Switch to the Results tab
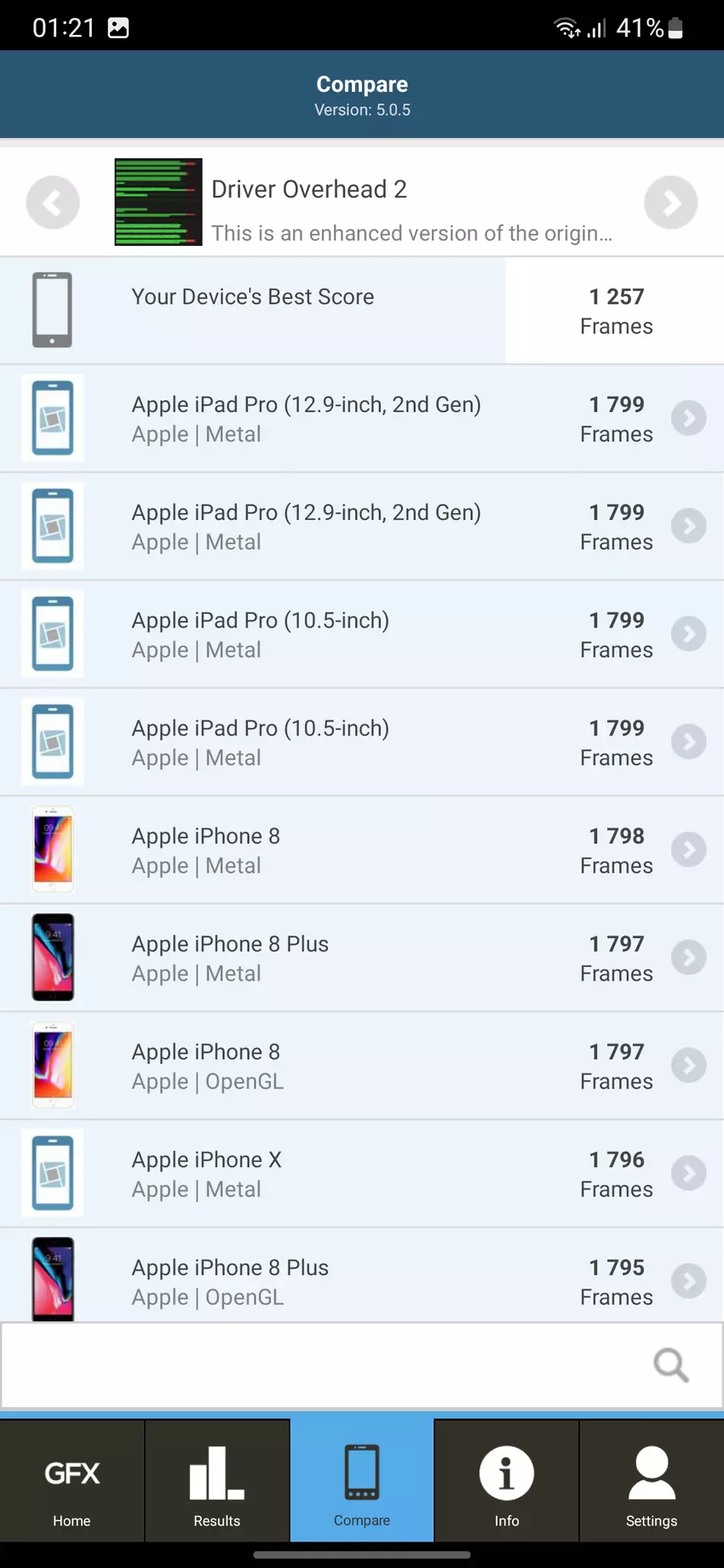 [x=217, y=1483]
